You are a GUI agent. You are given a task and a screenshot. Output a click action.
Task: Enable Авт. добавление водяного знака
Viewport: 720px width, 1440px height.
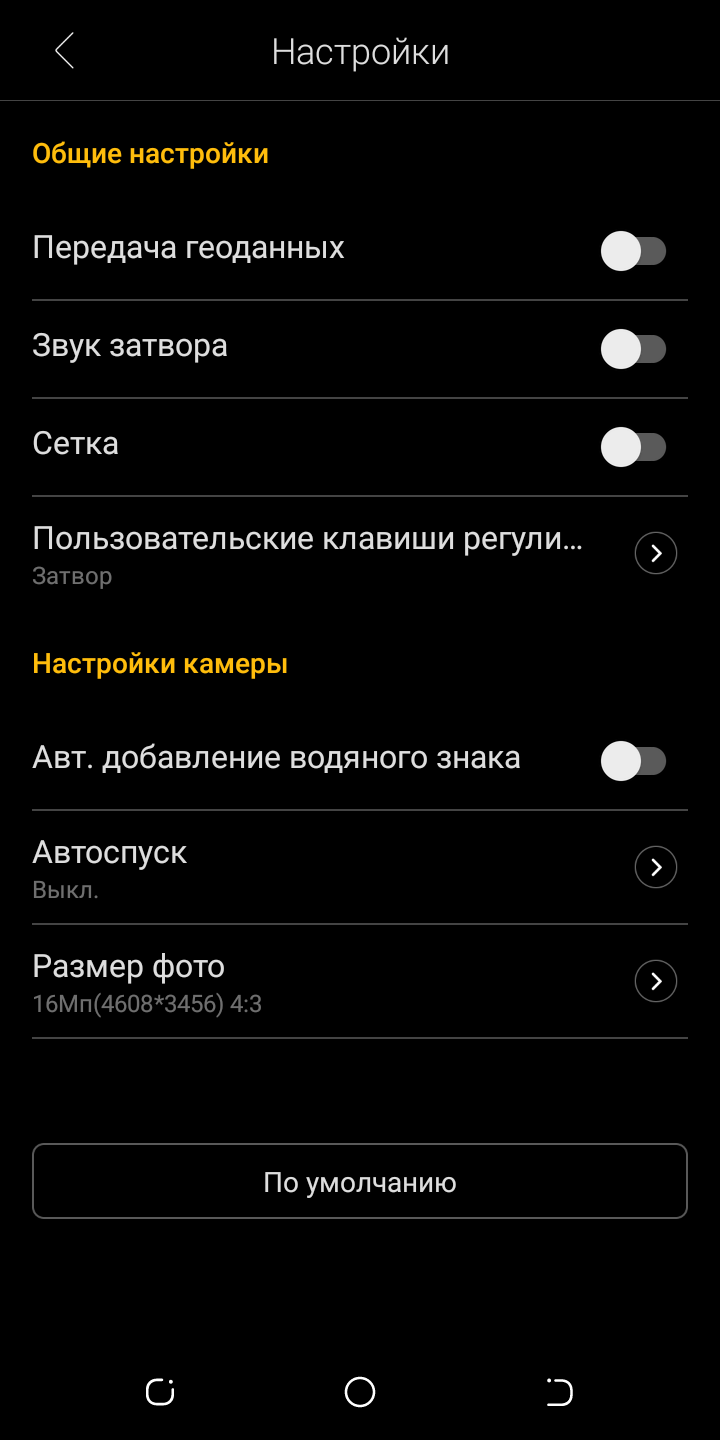(633, 761)
